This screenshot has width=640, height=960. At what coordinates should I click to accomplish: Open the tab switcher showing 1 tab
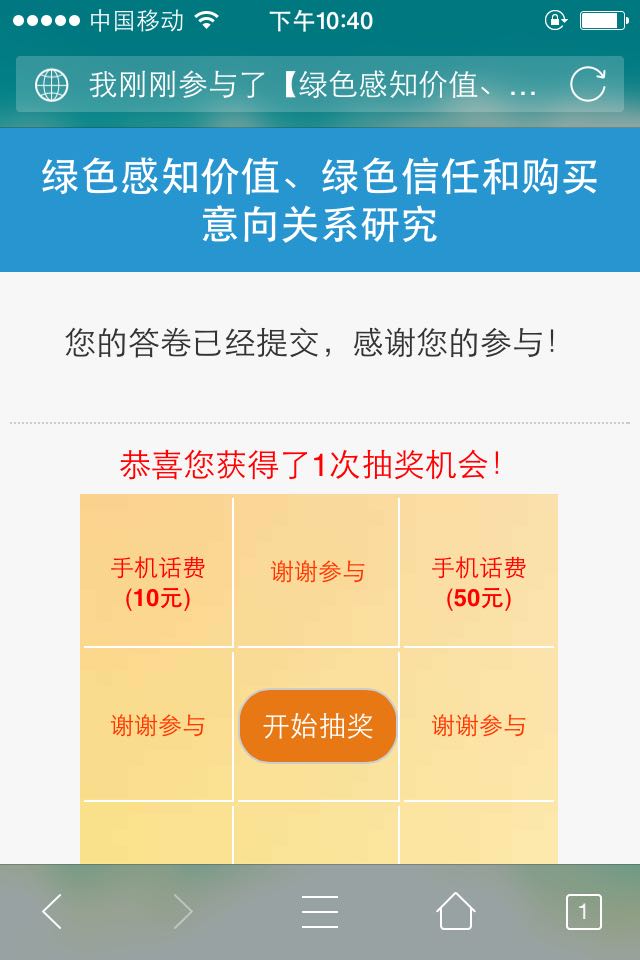point(584,911)
